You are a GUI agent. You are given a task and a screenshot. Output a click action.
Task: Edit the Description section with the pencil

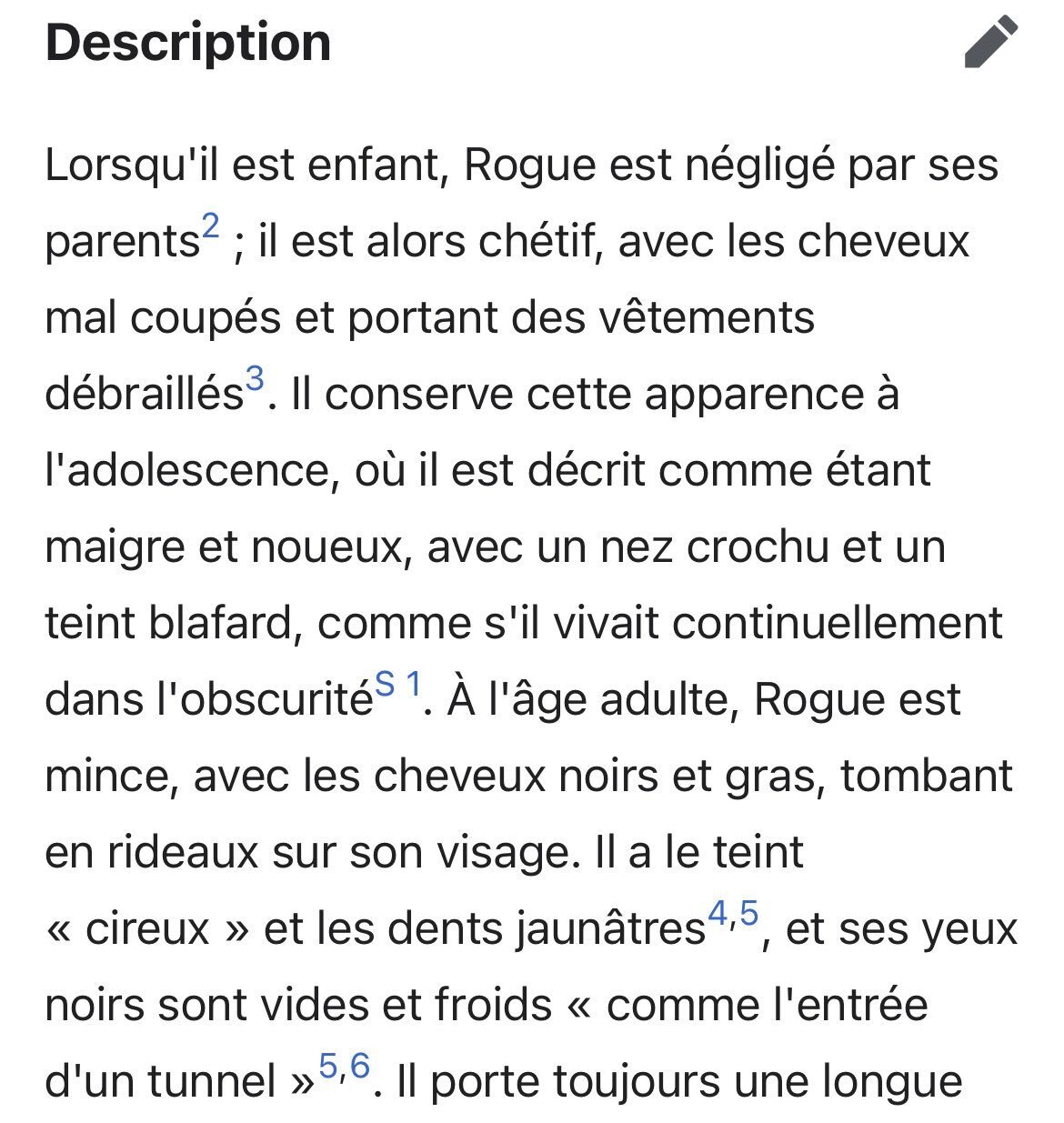pyautogui.click(x=990, y=43)
